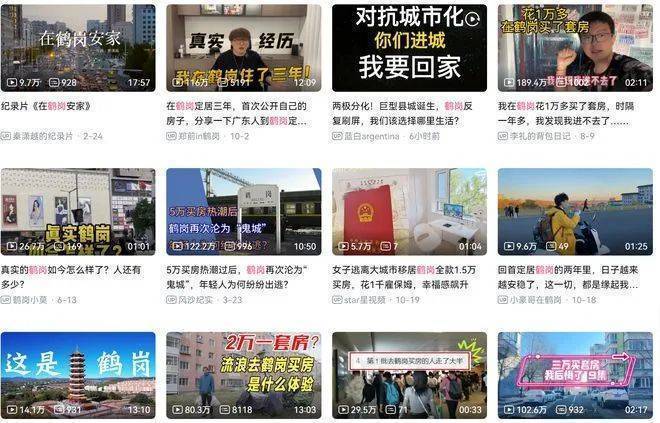Watch the 三万买套房 video
The image size is (660, 423).
tap(575, 375)
